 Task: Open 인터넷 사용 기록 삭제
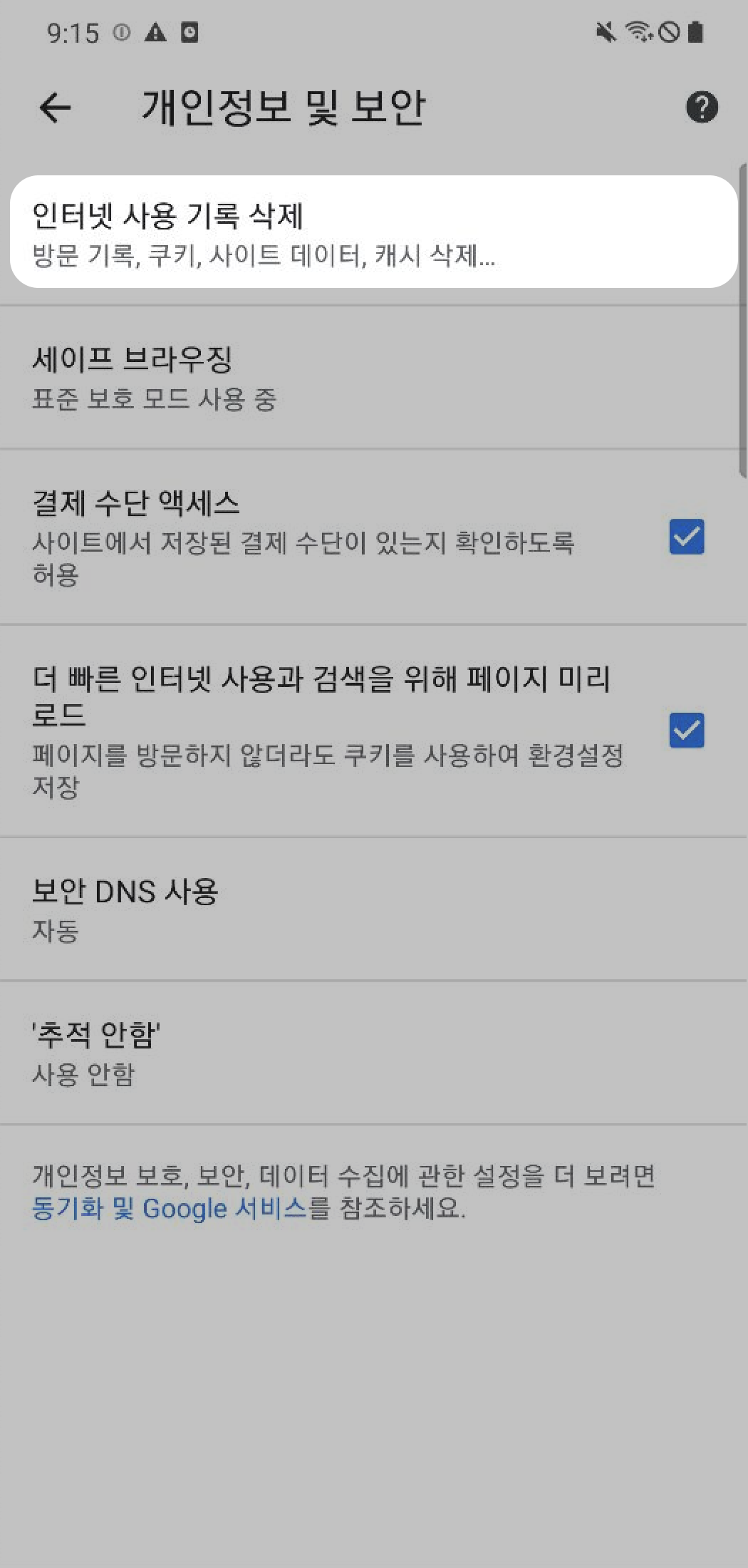[373, 232]
